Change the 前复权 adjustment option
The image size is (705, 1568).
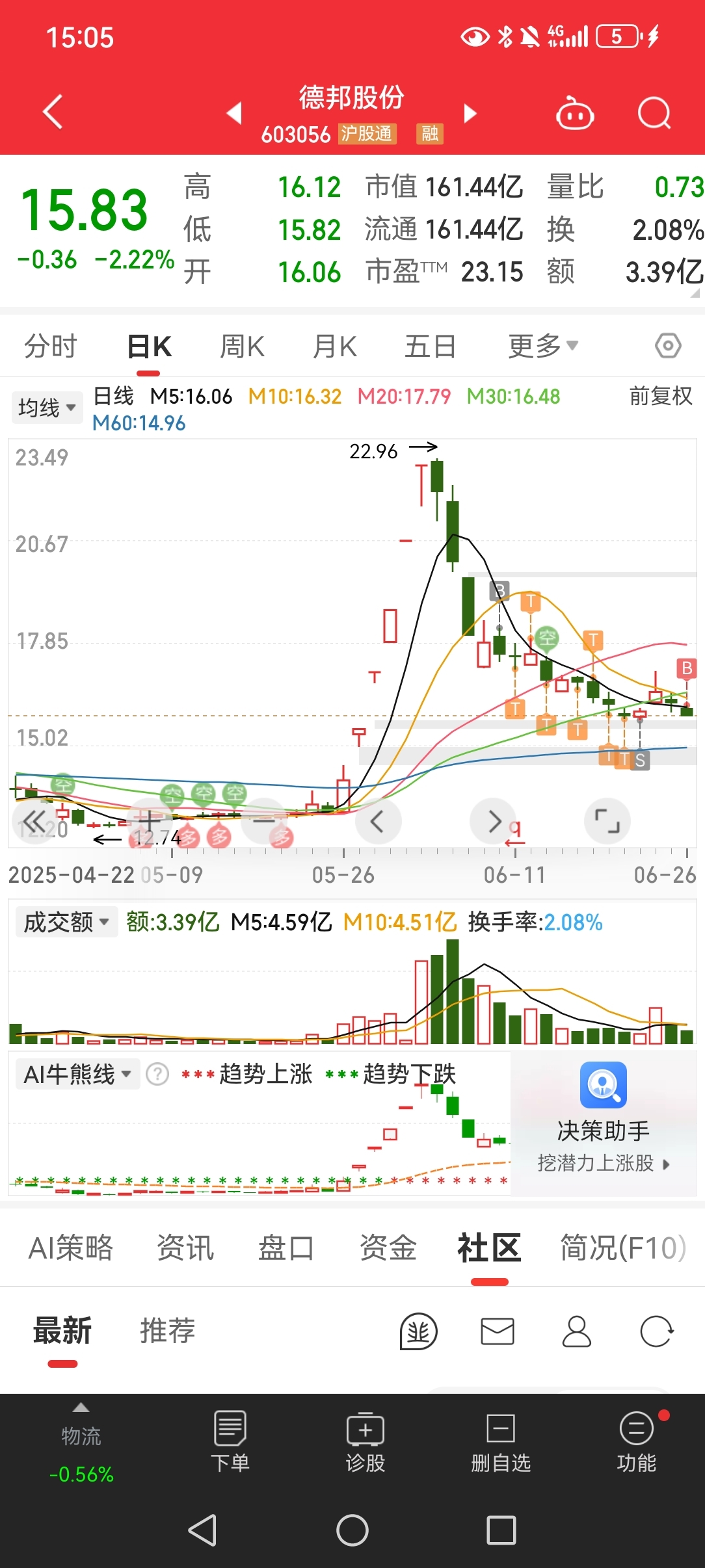(x=660, y=396)
